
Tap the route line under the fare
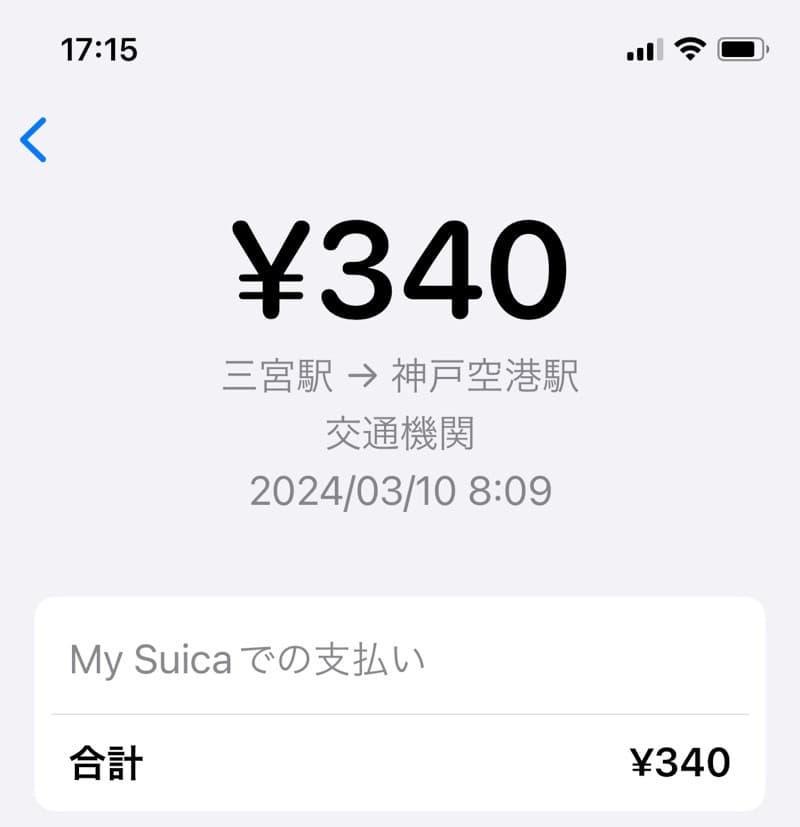tap(400, 374)
